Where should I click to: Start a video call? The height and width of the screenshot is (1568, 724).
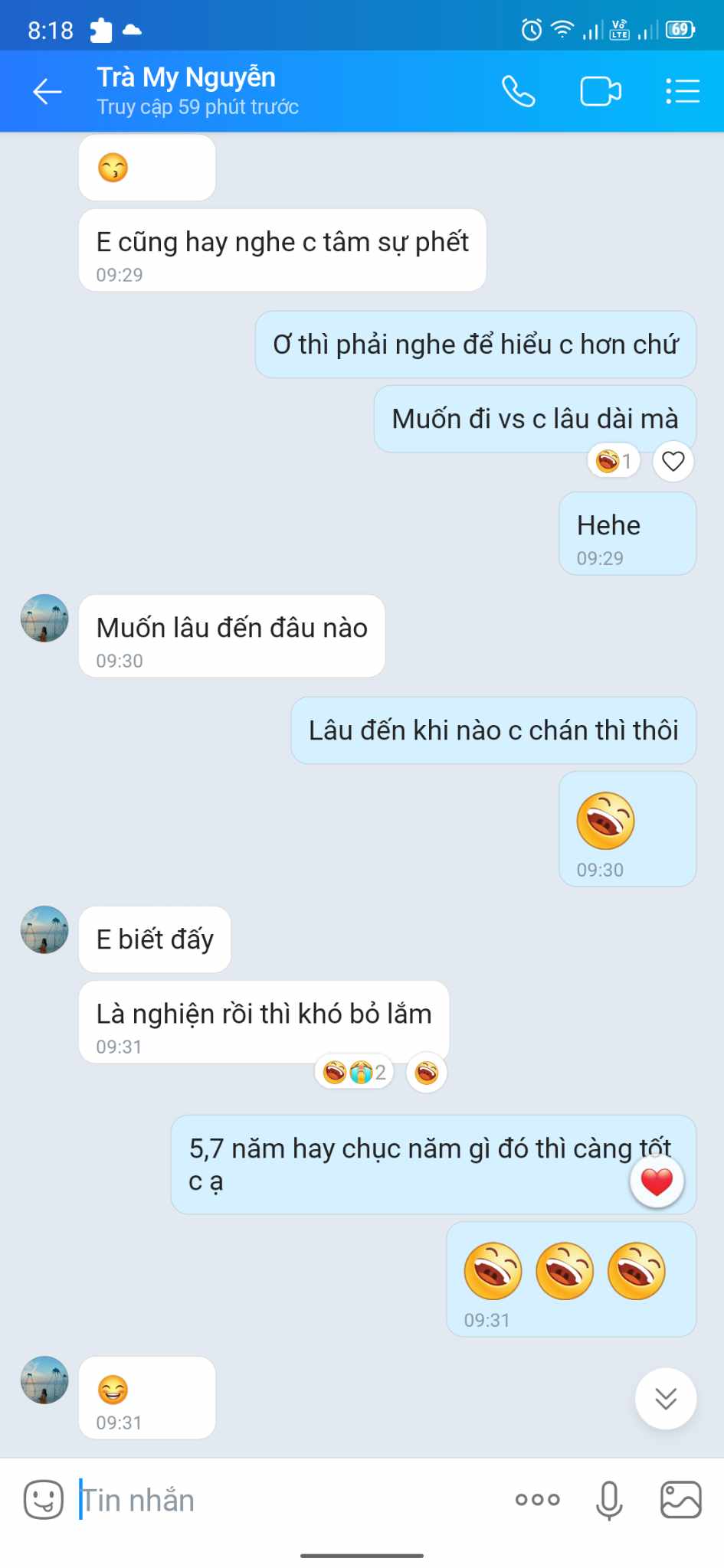[x=601, y=92]
